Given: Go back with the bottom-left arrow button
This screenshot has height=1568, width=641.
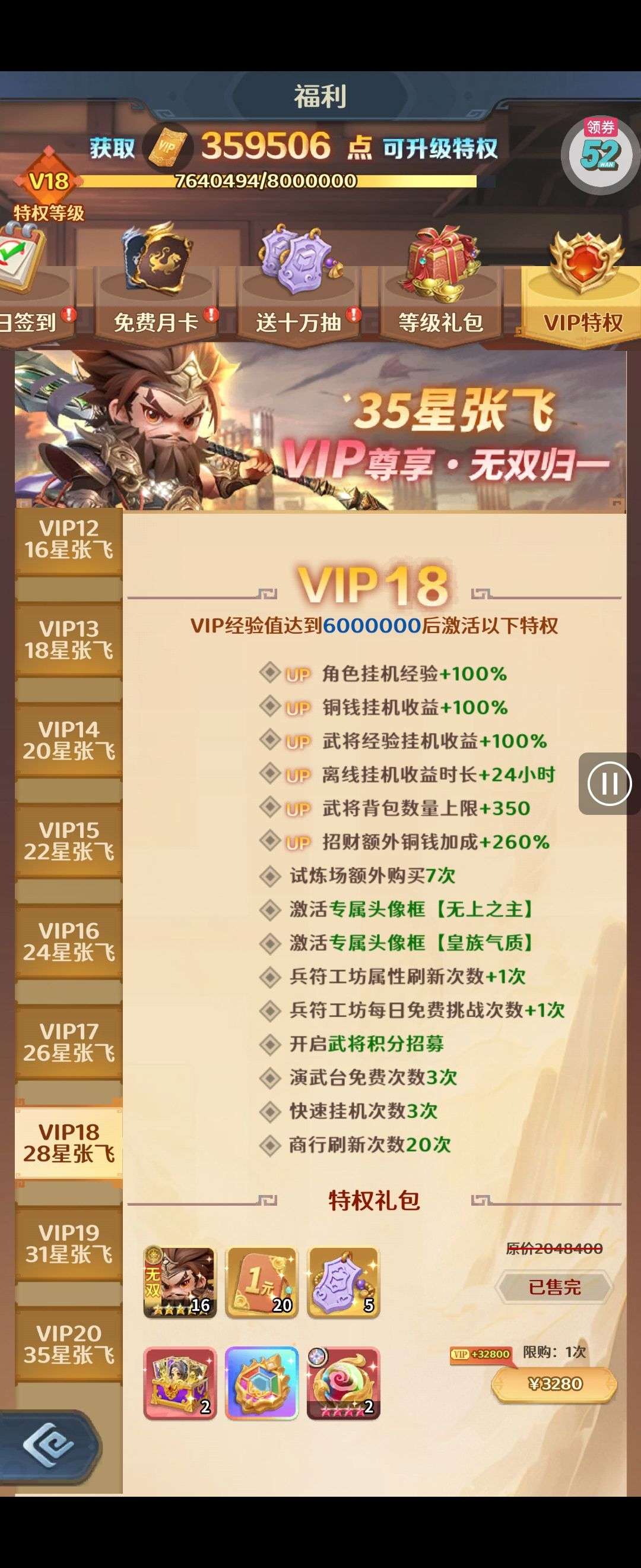Looking at the screenshot, I should (x=49, y=1446).
